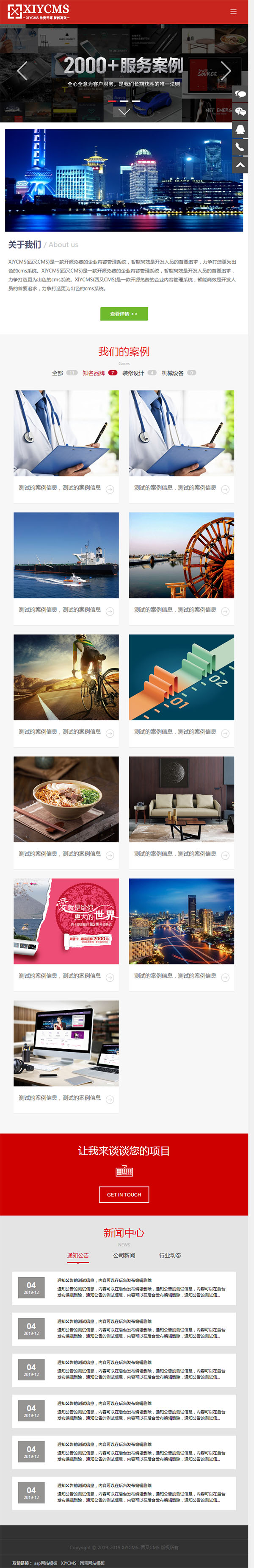Filter cases by 机械设备
254x1568 pixels.
[173, 373]
